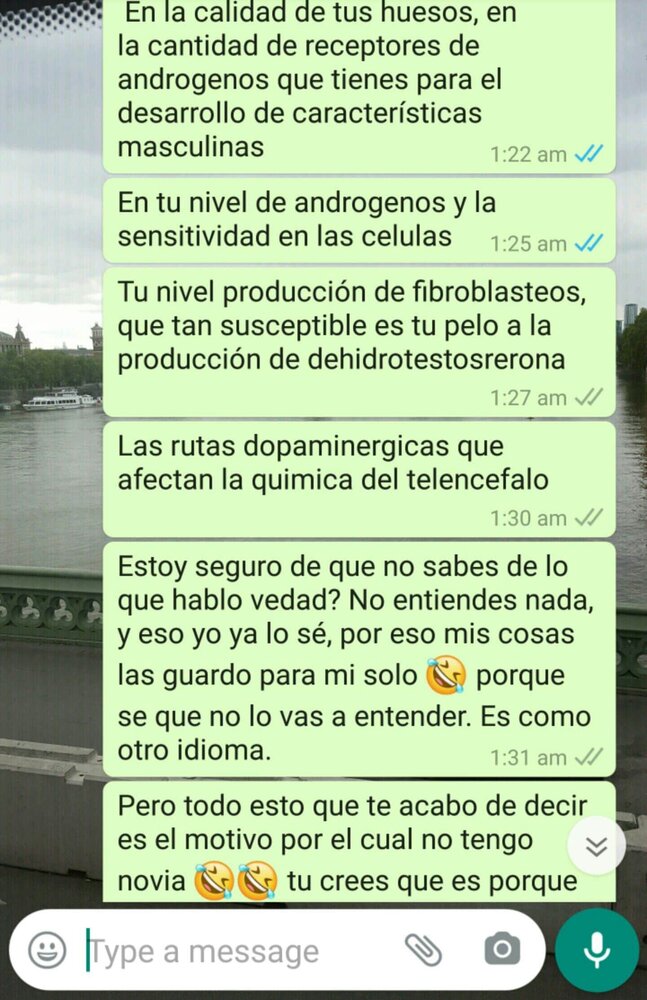Image resolution: width=647 pixels, height=1000 pixels.
Task: Focus the Type a message field
Action: [230, 951]
